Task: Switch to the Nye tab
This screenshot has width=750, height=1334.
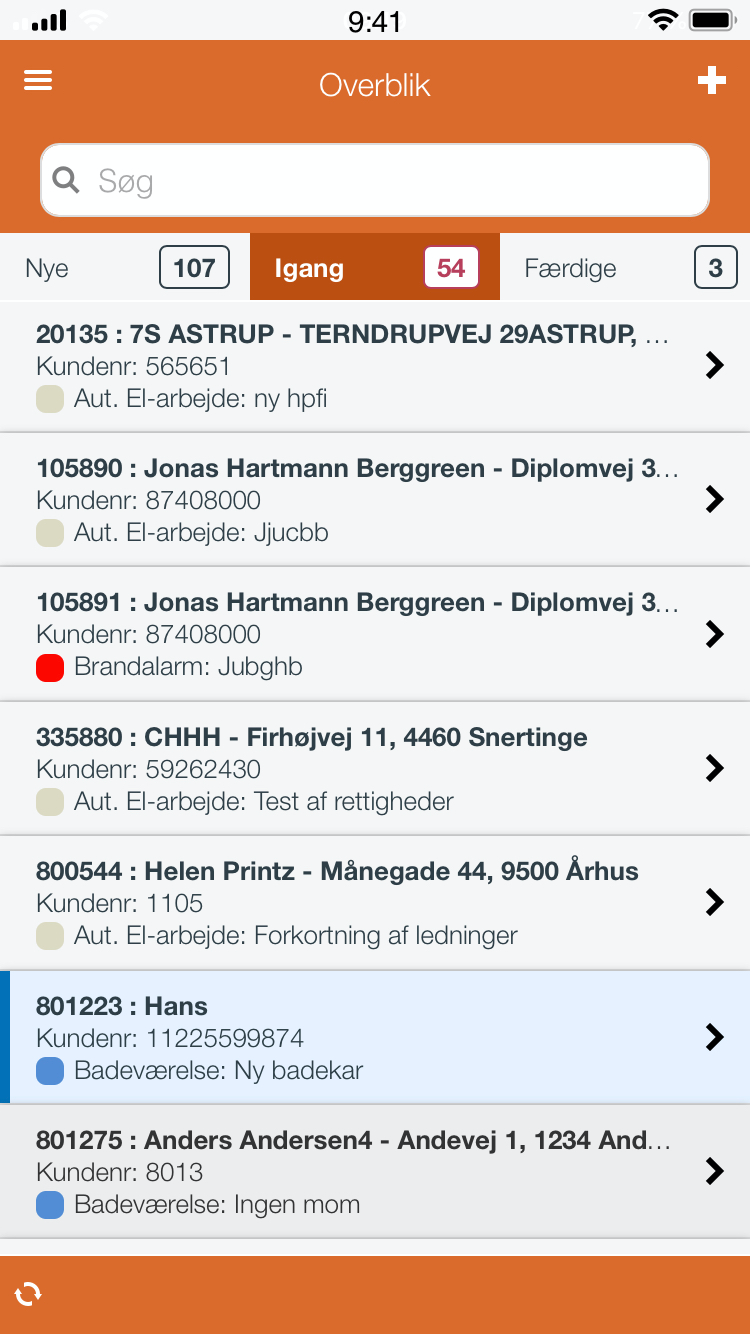Action: pyautogui.click(x=125, y=268)
